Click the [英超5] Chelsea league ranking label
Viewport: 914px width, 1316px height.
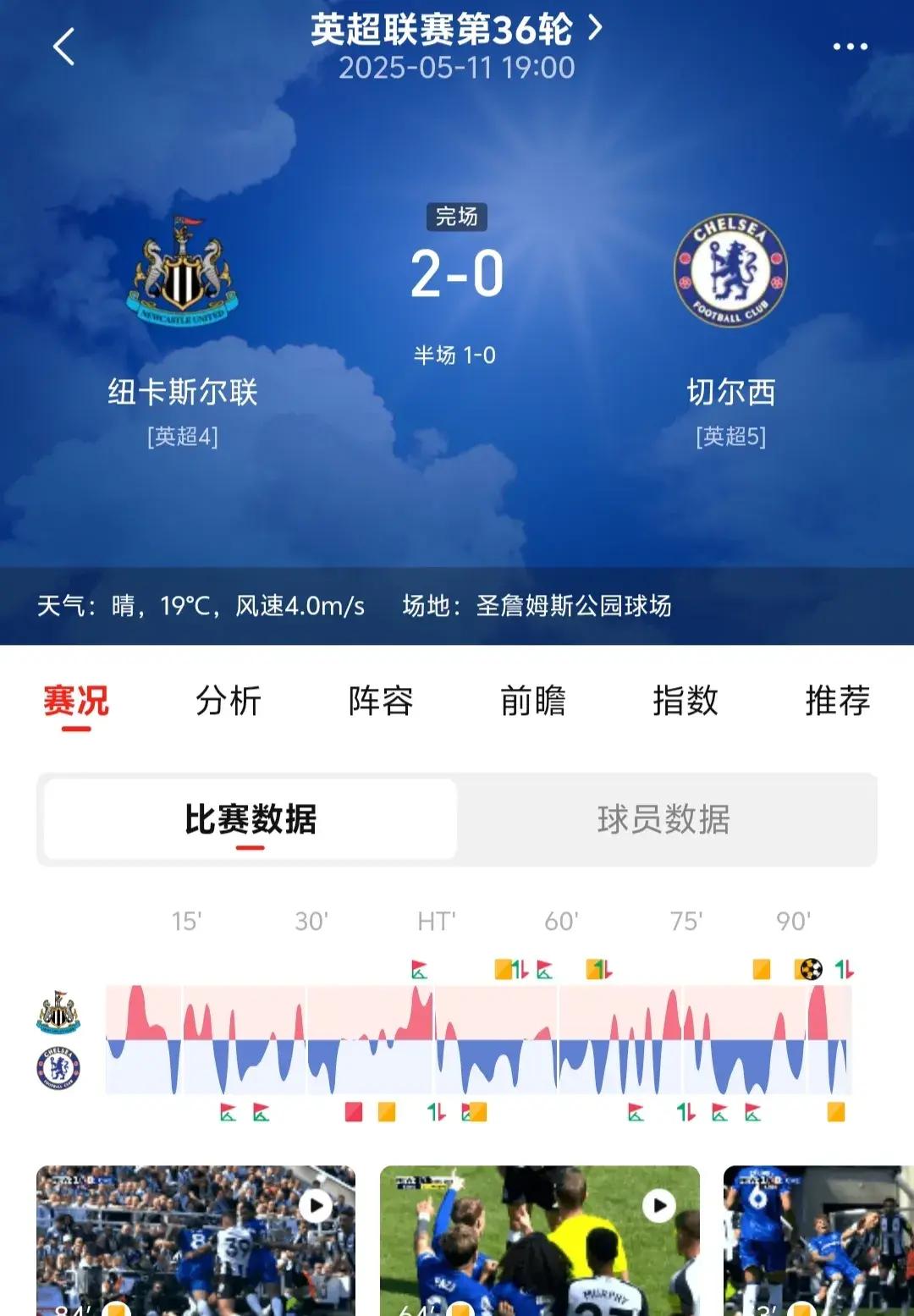click(x=730, y=438)
